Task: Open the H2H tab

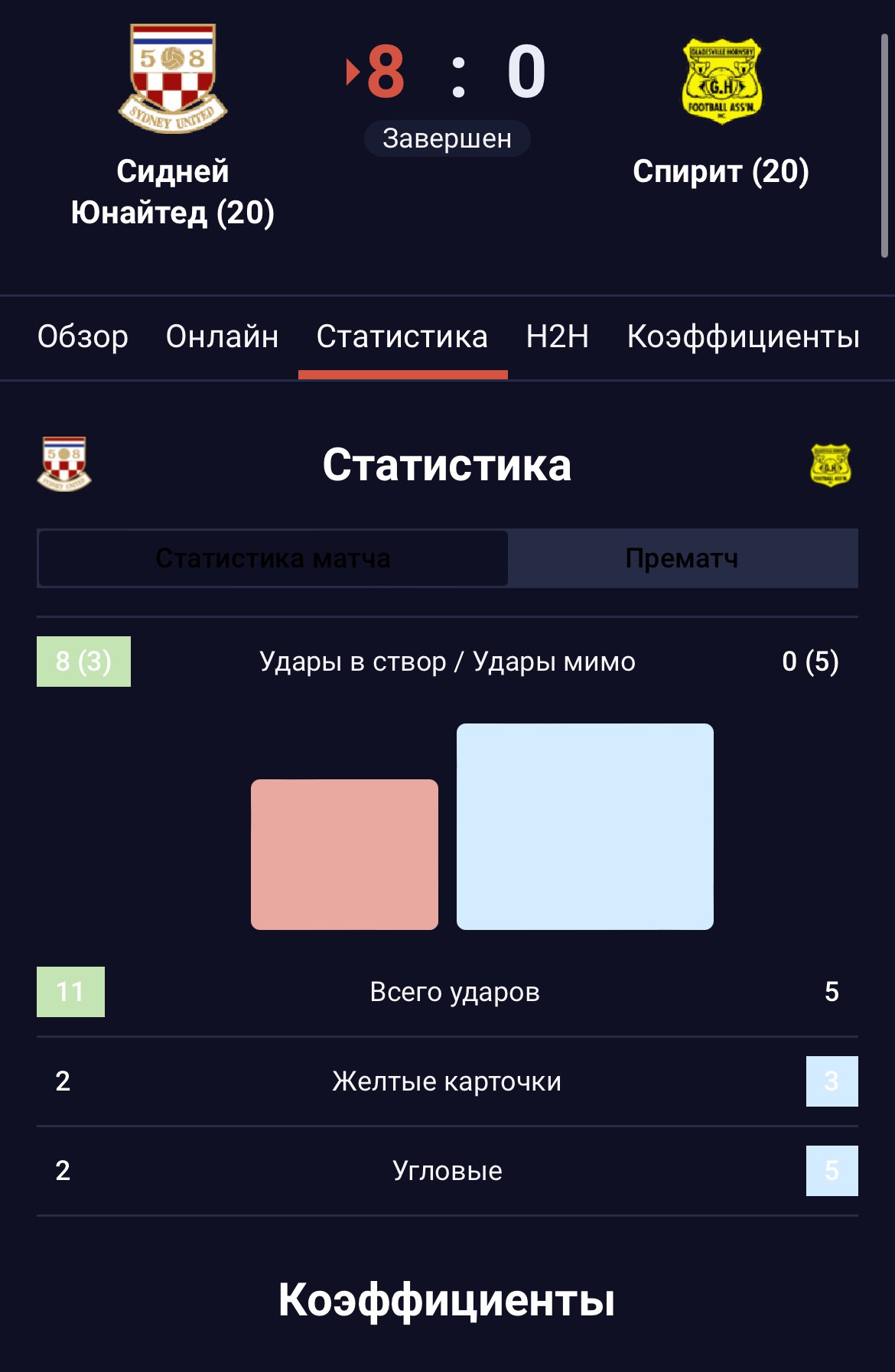Action: pyautogui.click(x=557, y=337)
